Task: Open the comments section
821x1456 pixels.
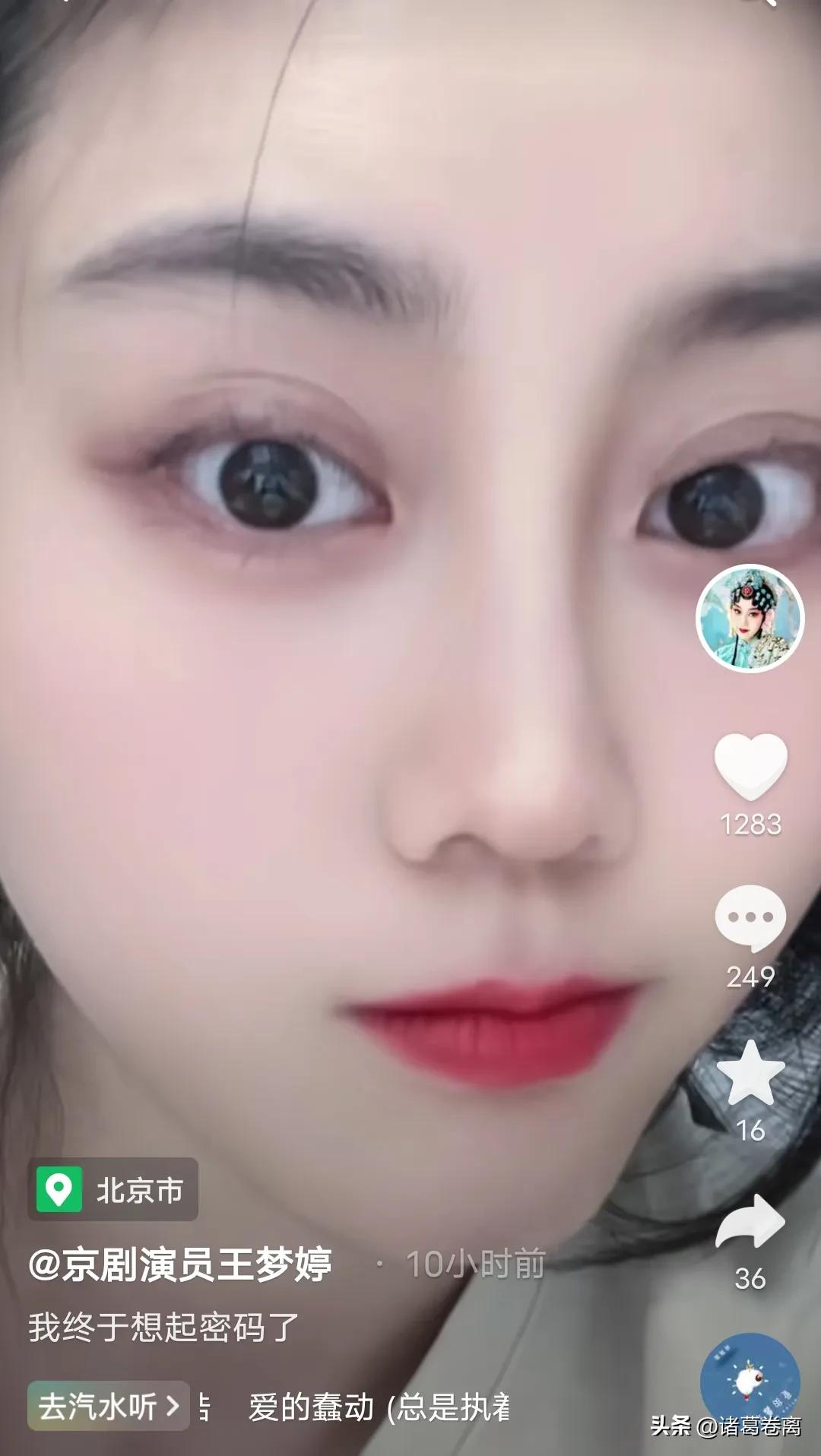Action: [x=750, y=918]
